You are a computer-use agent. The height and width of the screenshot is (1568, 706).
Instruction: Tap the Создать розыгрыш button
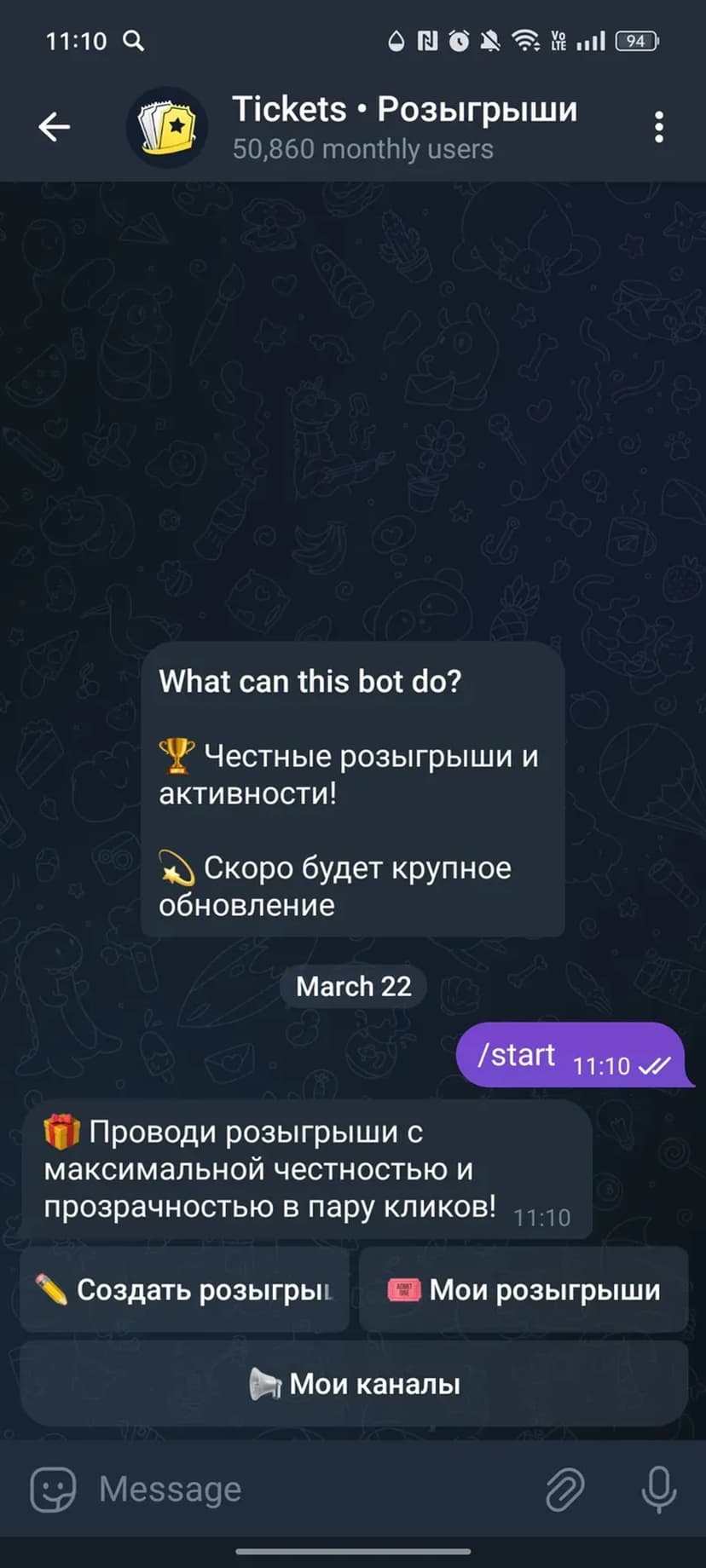point(184,1289)
